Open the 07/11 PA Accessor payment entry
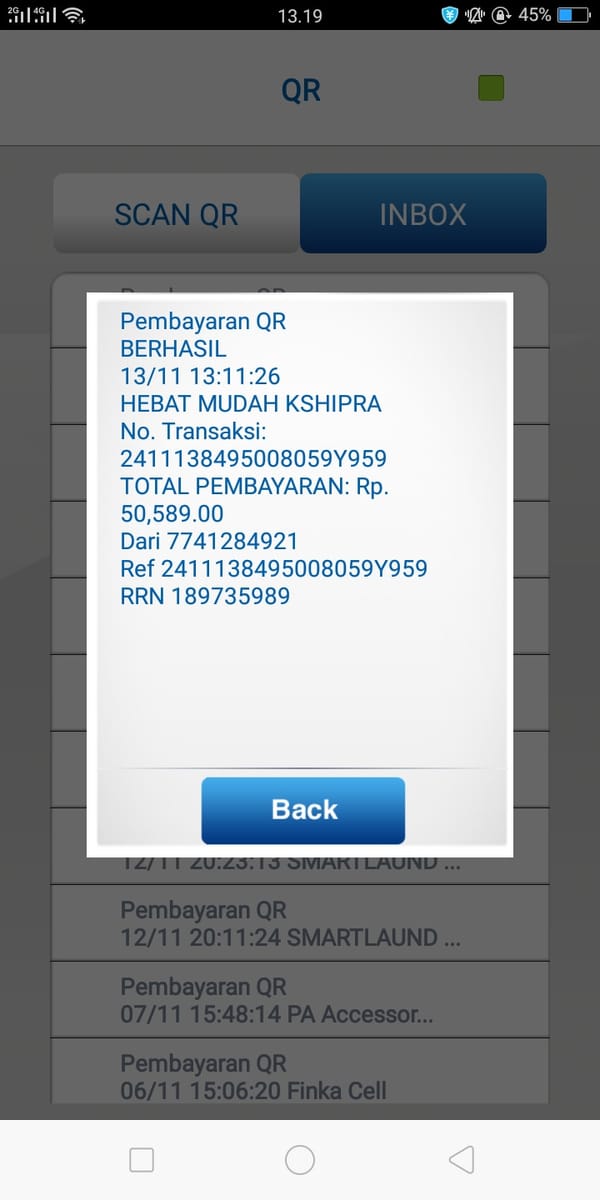The image size is (600, 1200). [300, 1000]
